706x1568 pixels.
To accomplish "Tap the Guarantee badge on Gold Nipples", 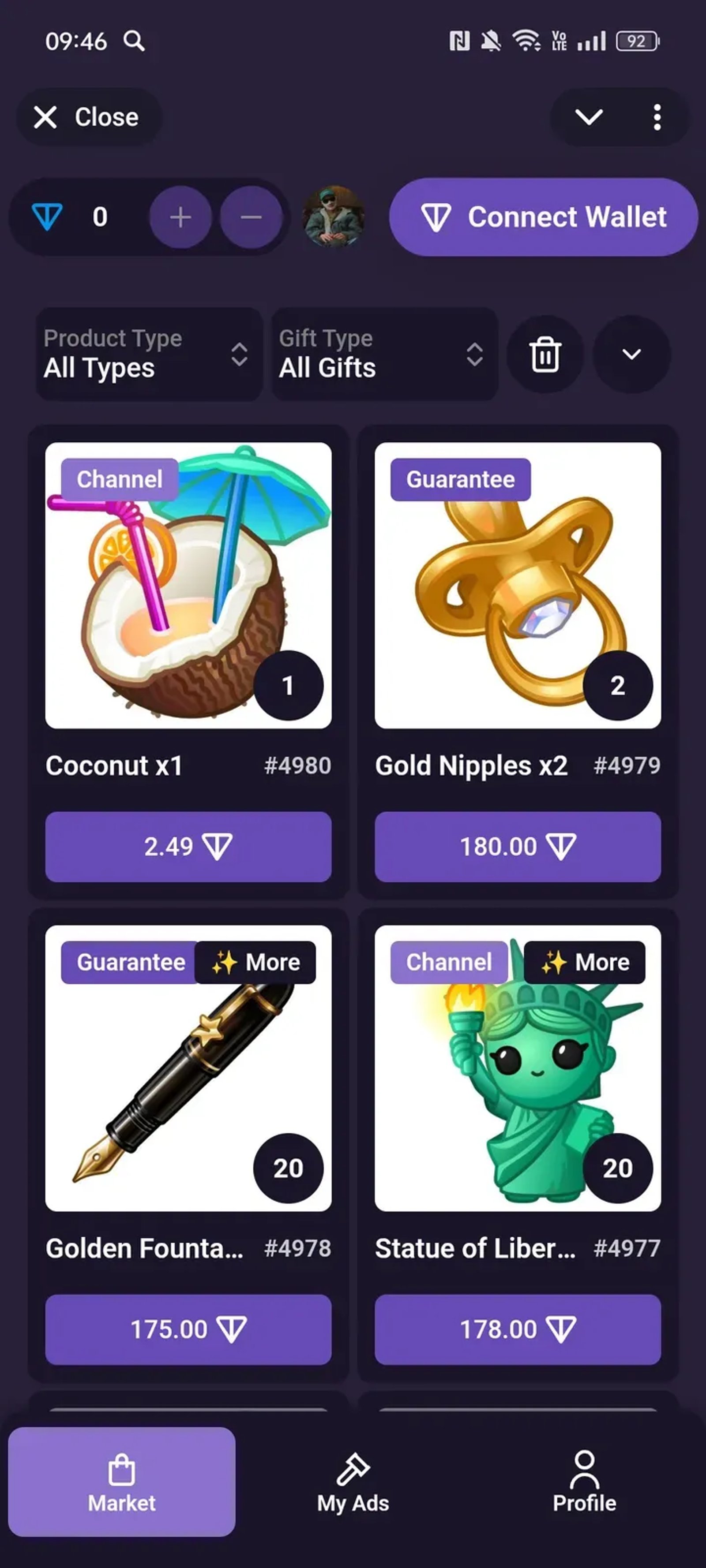I will pyautogui.click(x=460, y=480).
